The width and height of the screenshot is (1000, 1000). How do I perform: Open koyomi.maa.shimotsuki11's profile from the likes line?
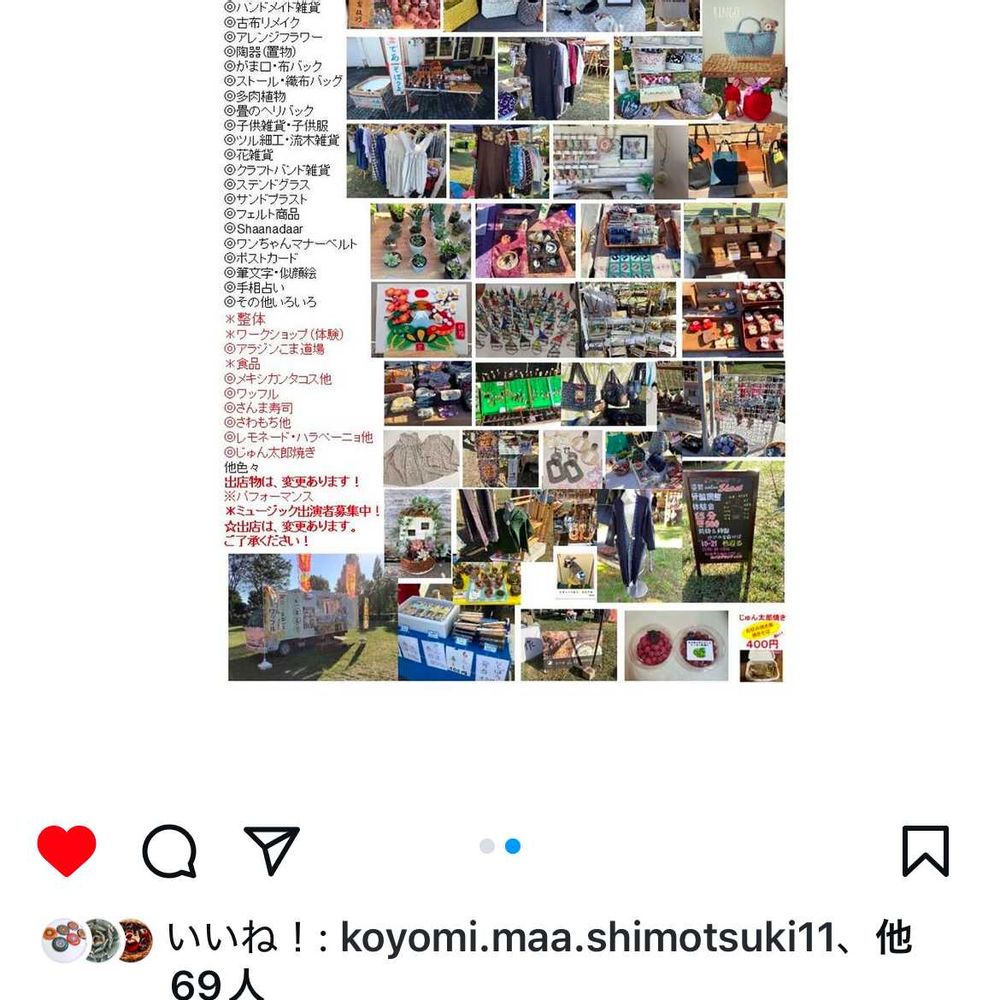point(587,938)
